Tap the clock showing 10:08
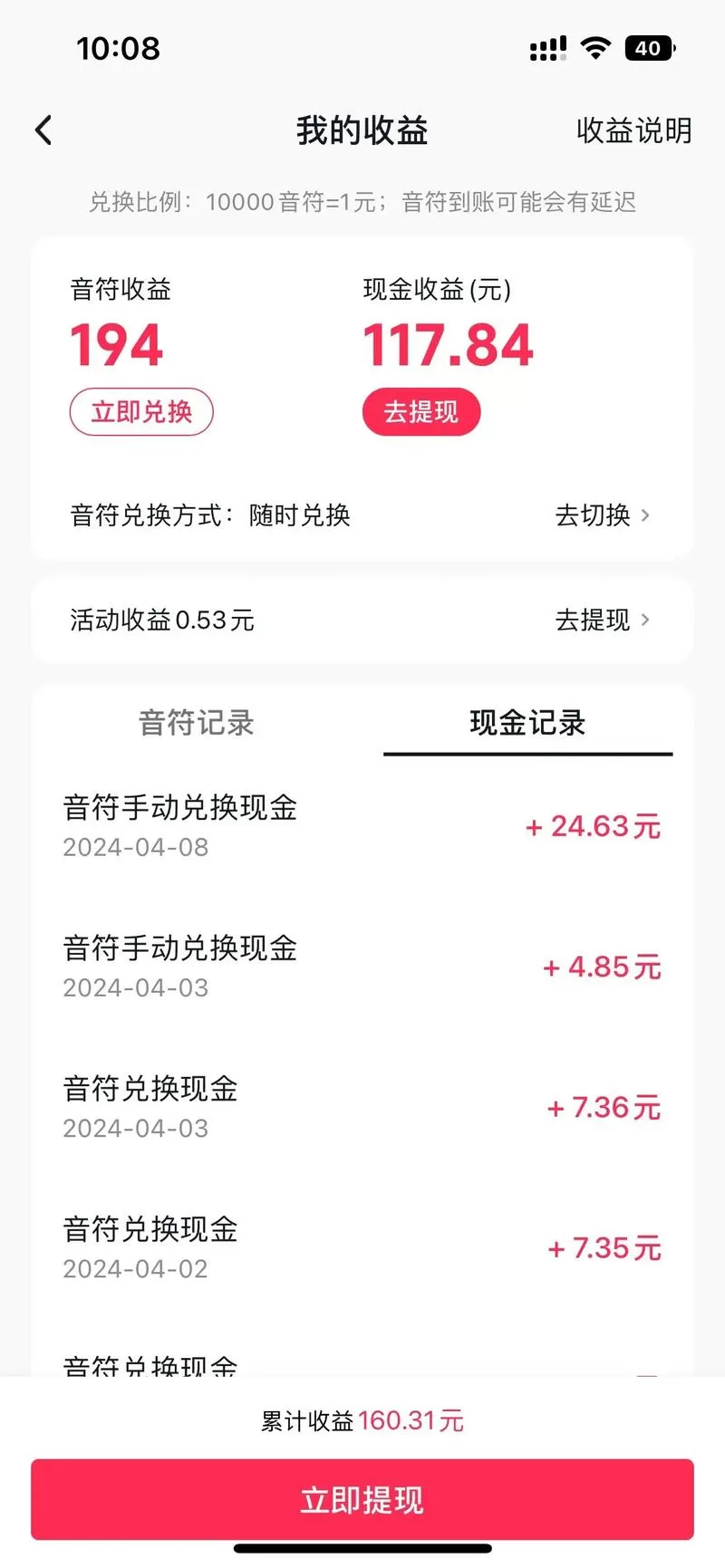Image resolution: width=725 pixels, height=1568 pixels. [119, 50]
